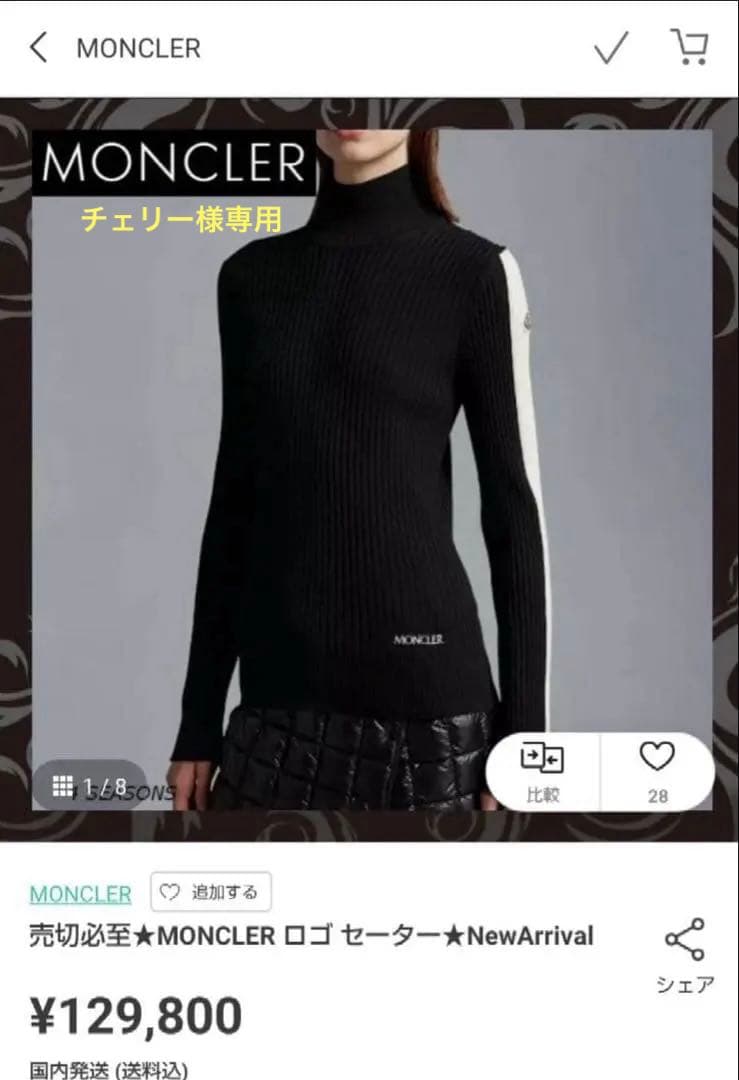Tap the heart icon showing 28 likes
This screenshot has width=739, height=1080.
[x=657, y=760]
